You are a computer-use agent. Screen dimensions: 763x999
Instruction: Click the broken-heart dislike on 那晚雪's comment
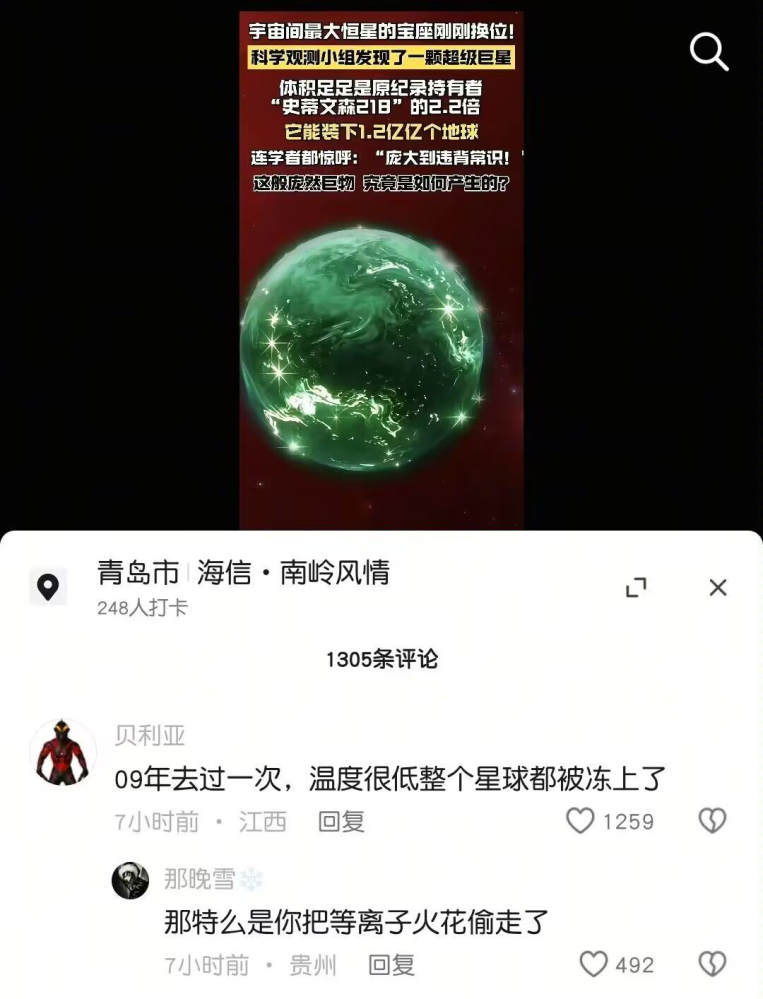pos(712,964)
